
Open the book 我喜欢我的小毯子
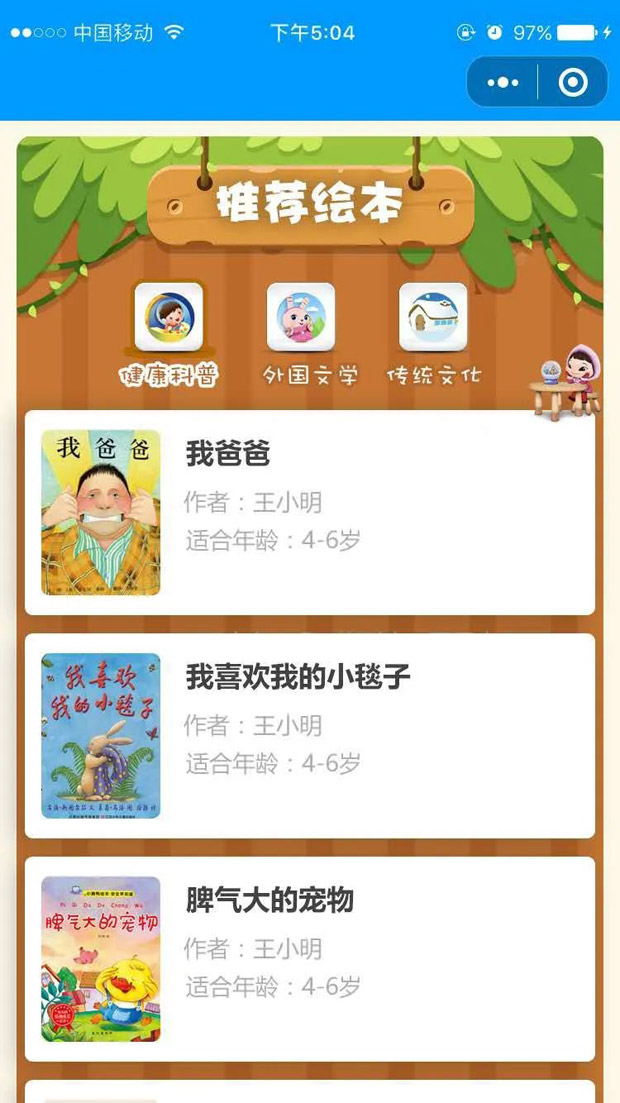point(310,736)
